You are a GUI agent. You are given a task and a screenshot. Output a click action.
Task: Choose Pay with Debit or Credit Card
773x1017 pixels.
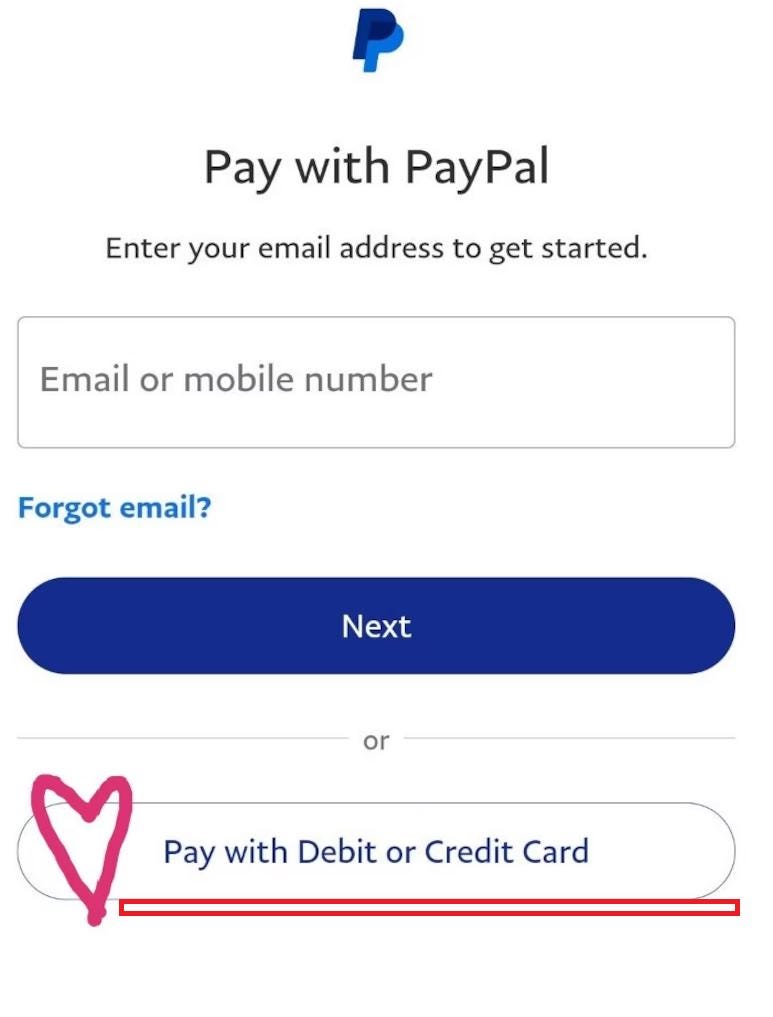tap(376, 852)
